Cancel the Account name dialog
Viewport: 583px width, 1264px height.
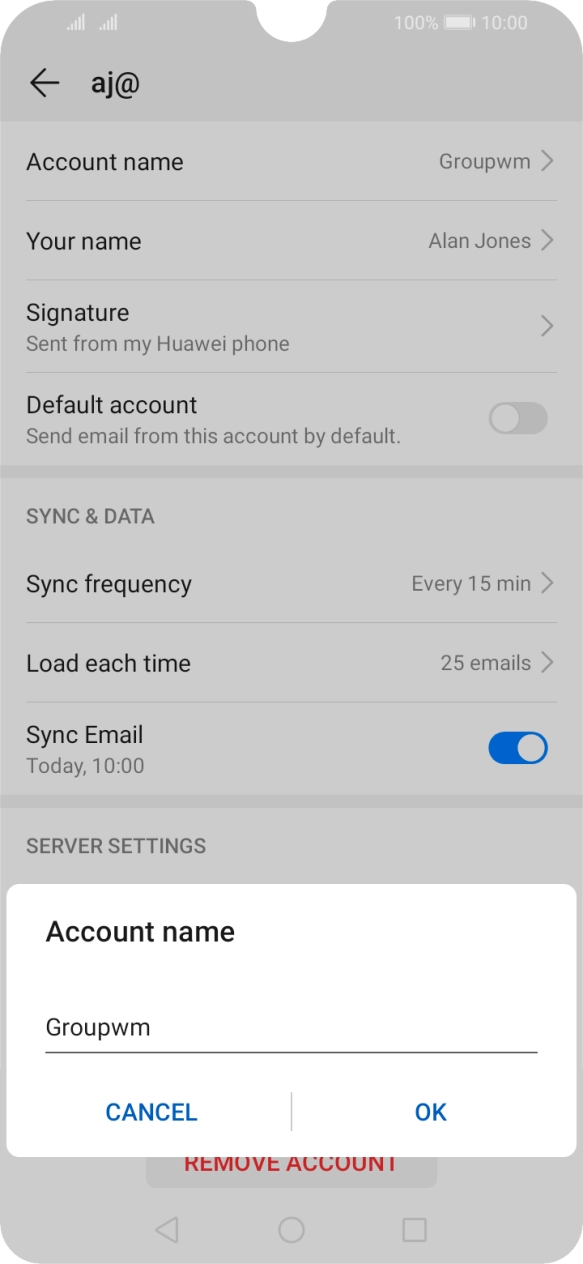click(151, 1112)
